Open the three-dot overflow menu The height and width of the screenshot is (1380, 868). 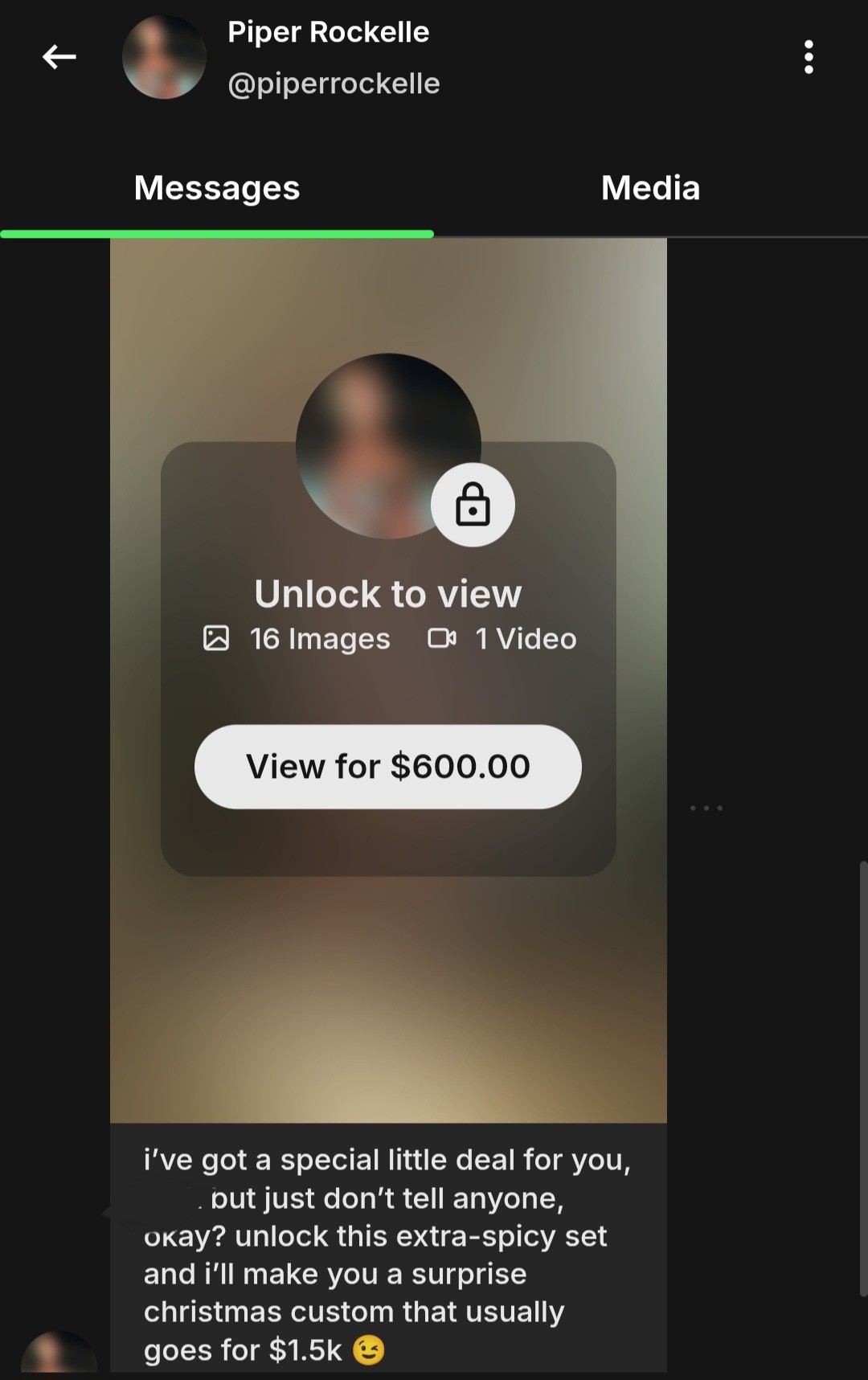pos(809,57)
